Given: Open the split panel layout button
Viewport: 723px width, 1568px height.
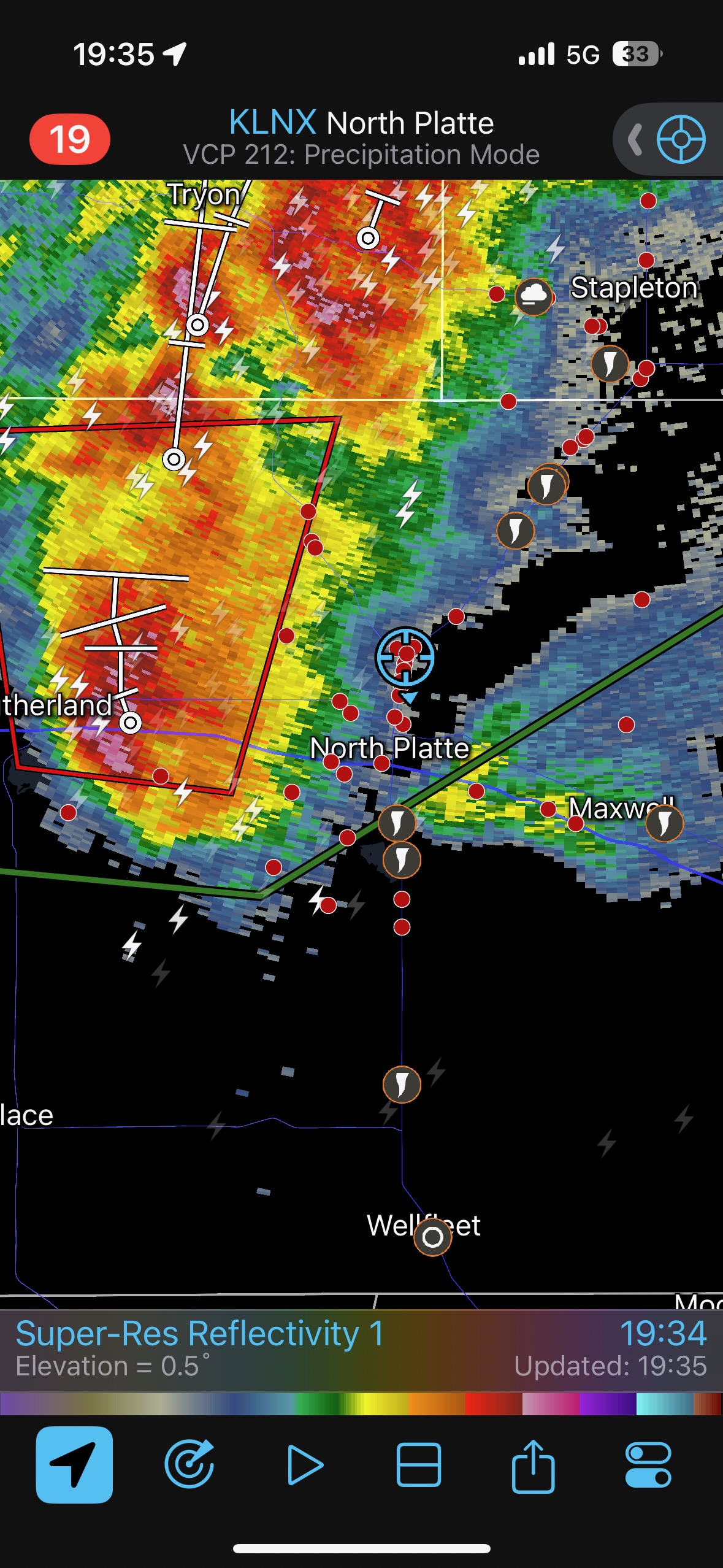Looking at the screenshot, I should tap(419, 1464).
